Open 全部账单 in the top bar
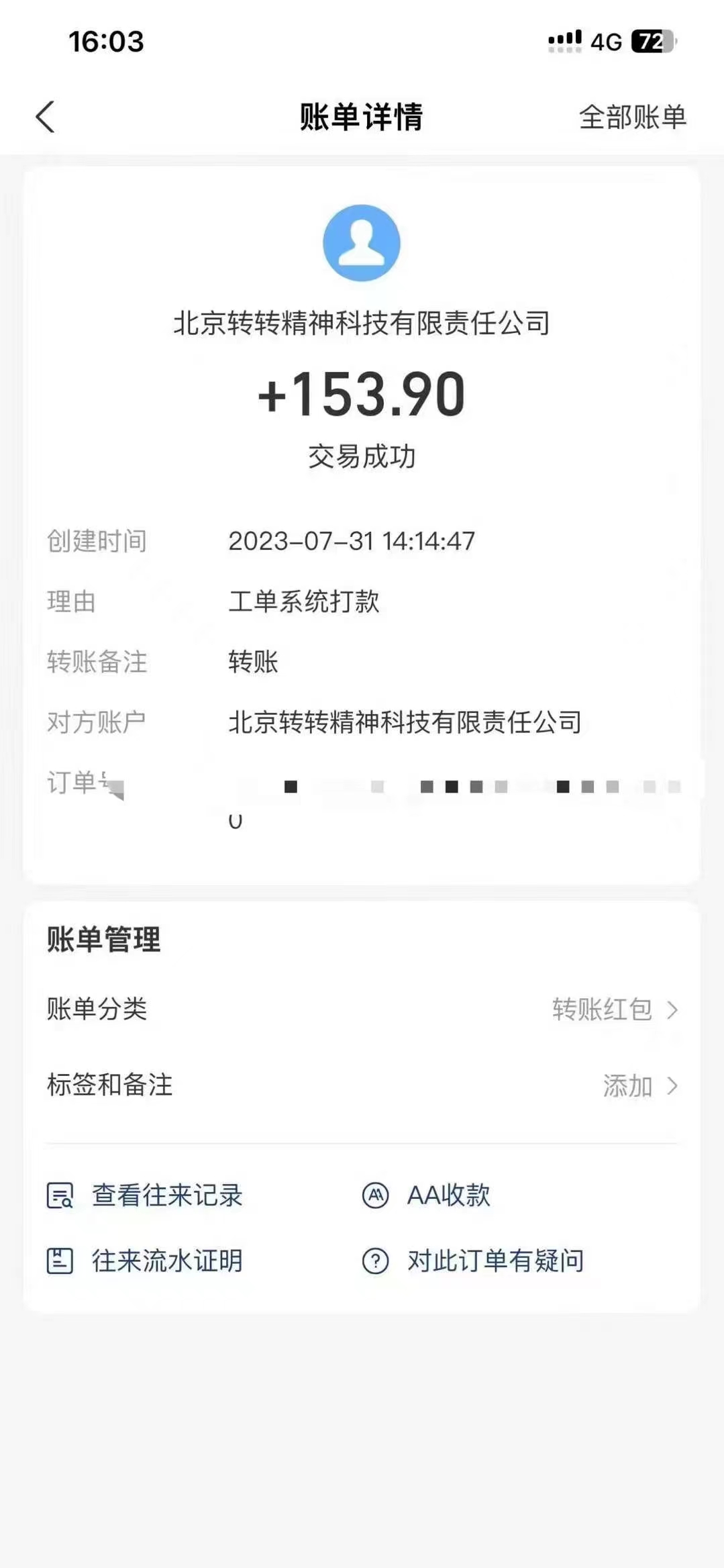724x1568 pixels. tap(632, 117)
